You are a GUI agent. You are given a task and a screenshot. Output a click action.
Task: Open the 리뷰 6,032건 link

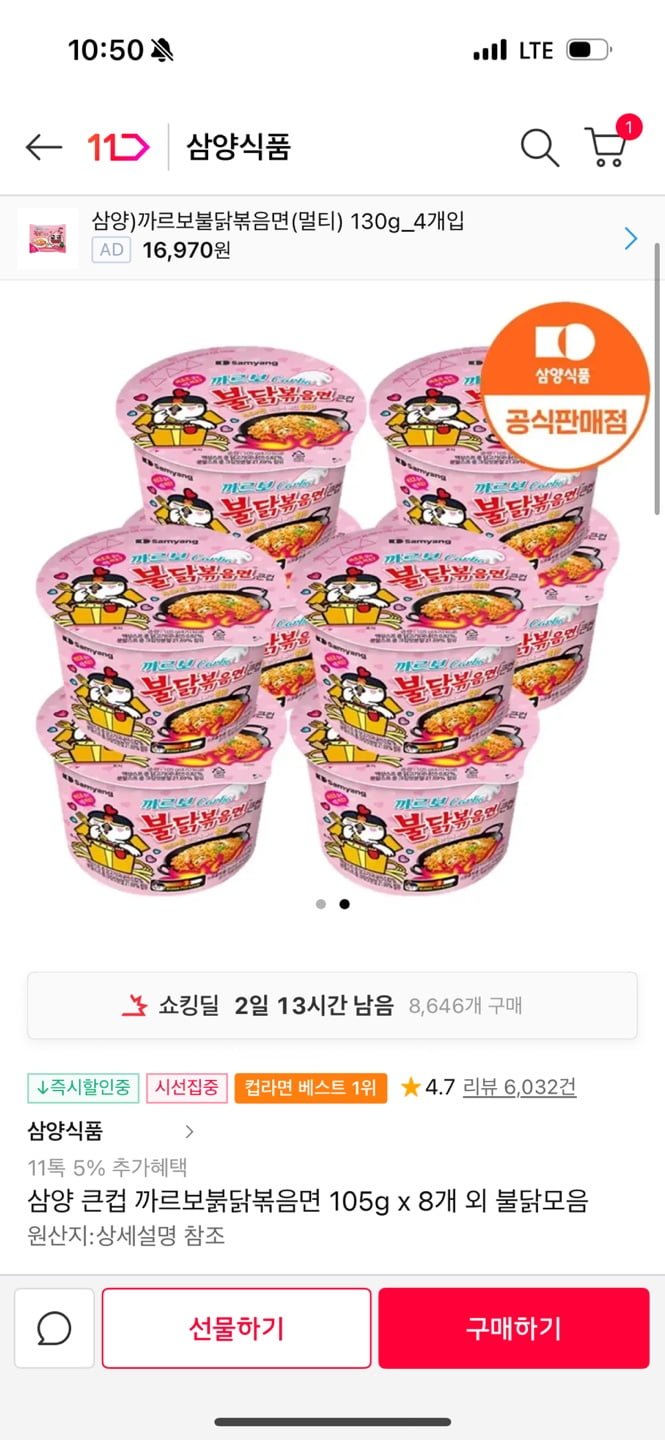tap(519, 1087)
